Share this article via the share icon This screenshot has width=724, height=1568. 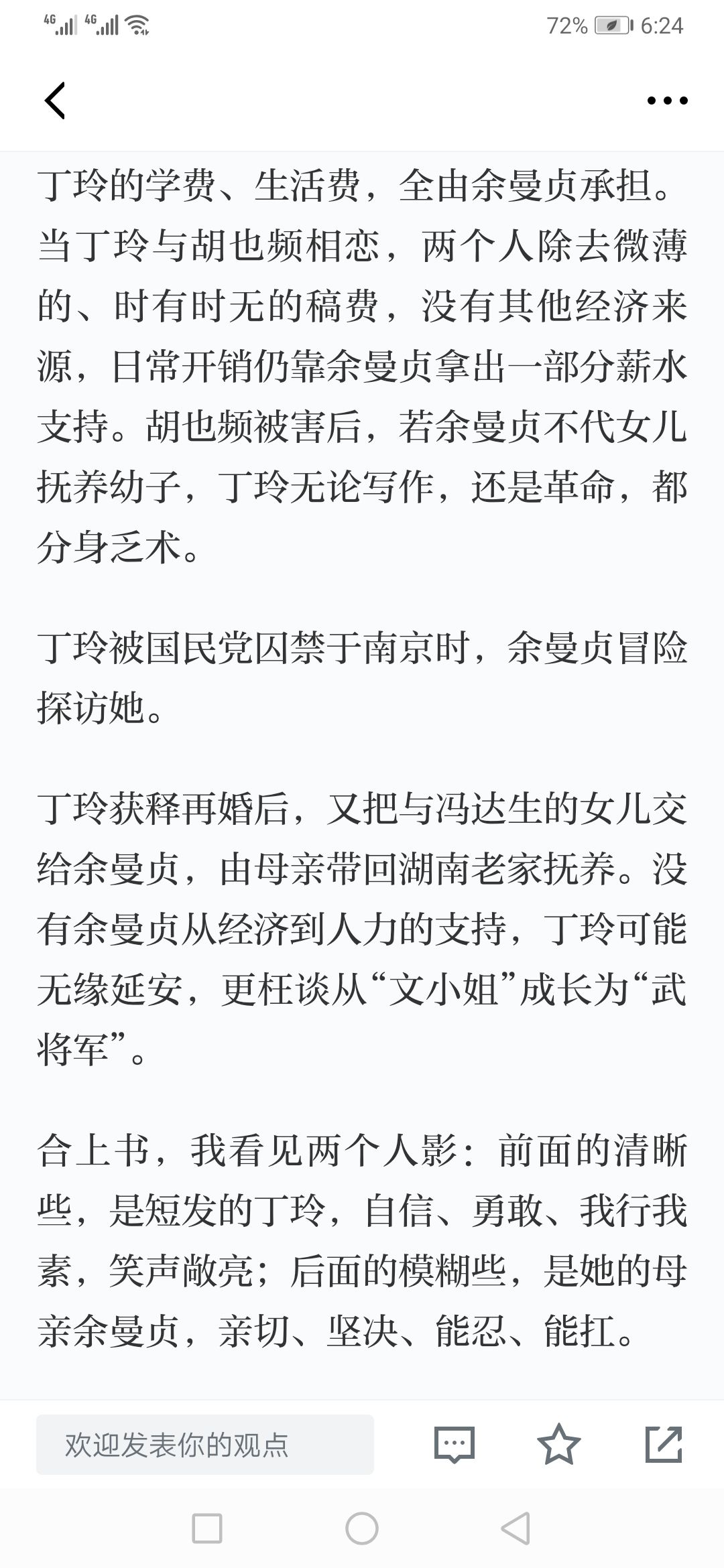tap(664, 1444)
